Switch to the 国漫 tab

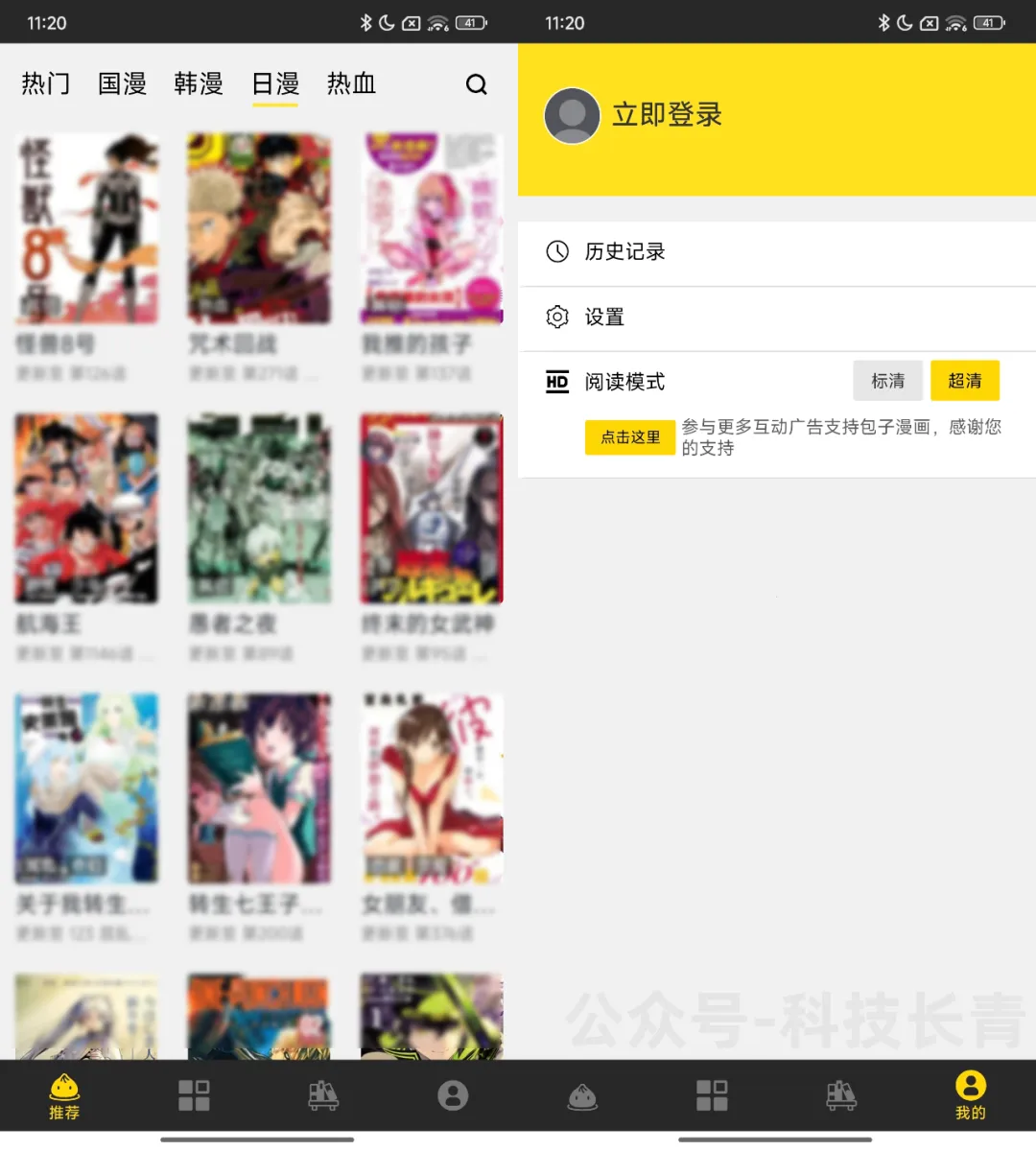click(x=123, y=84)
